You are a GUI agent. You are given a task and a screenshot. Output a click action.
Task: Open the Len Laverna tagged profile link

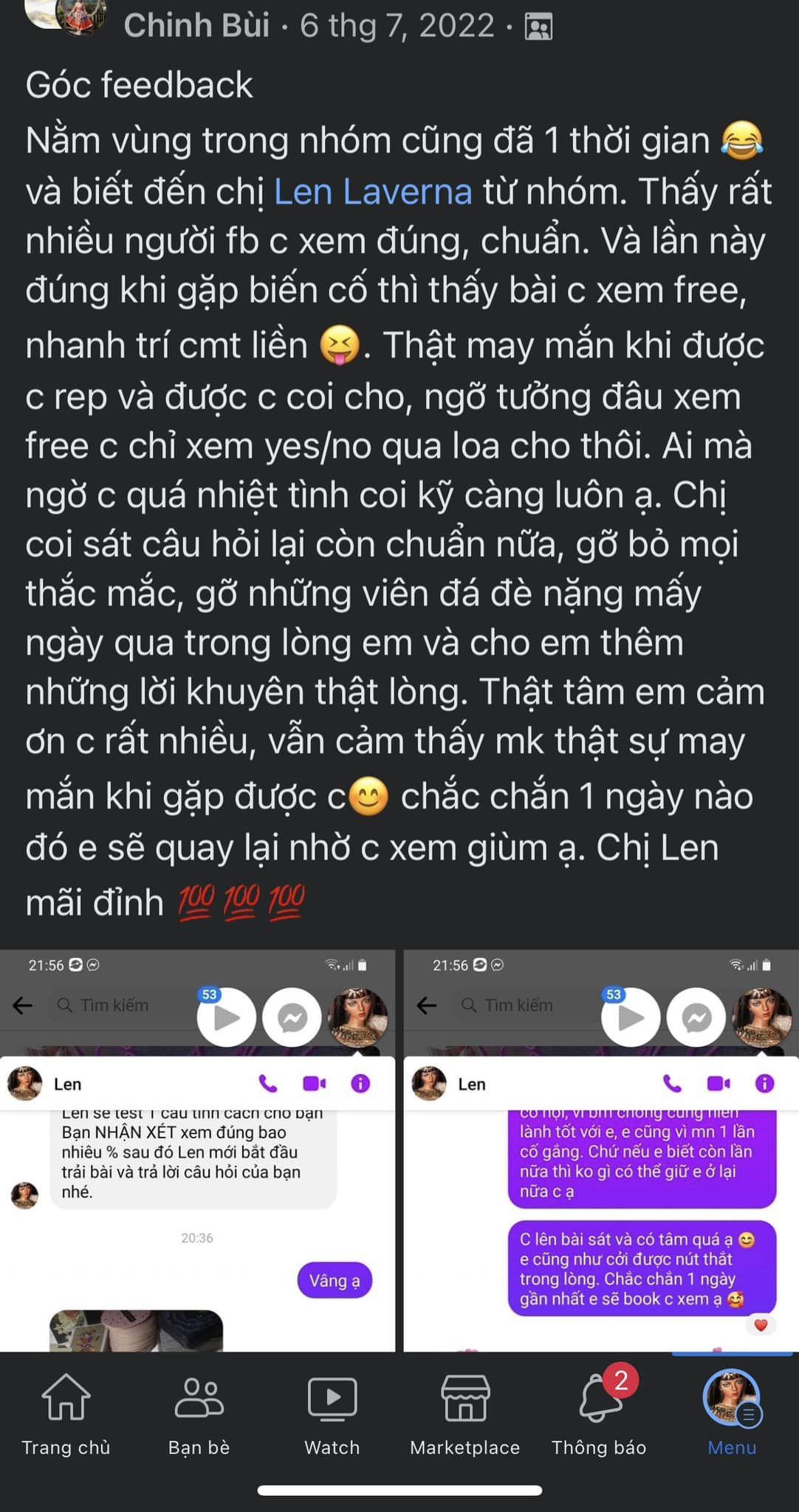click(373, 192)
